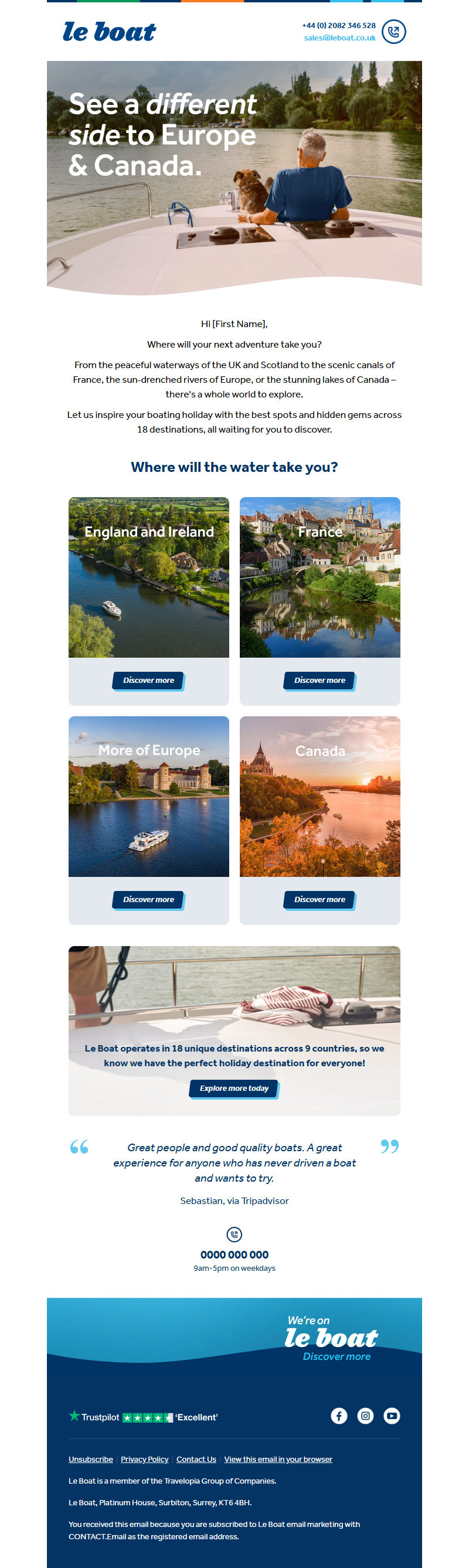Tap the phone call icon in header
Image resolution: width=469 pixels, height=1568 pixels.
pos(393,32)
